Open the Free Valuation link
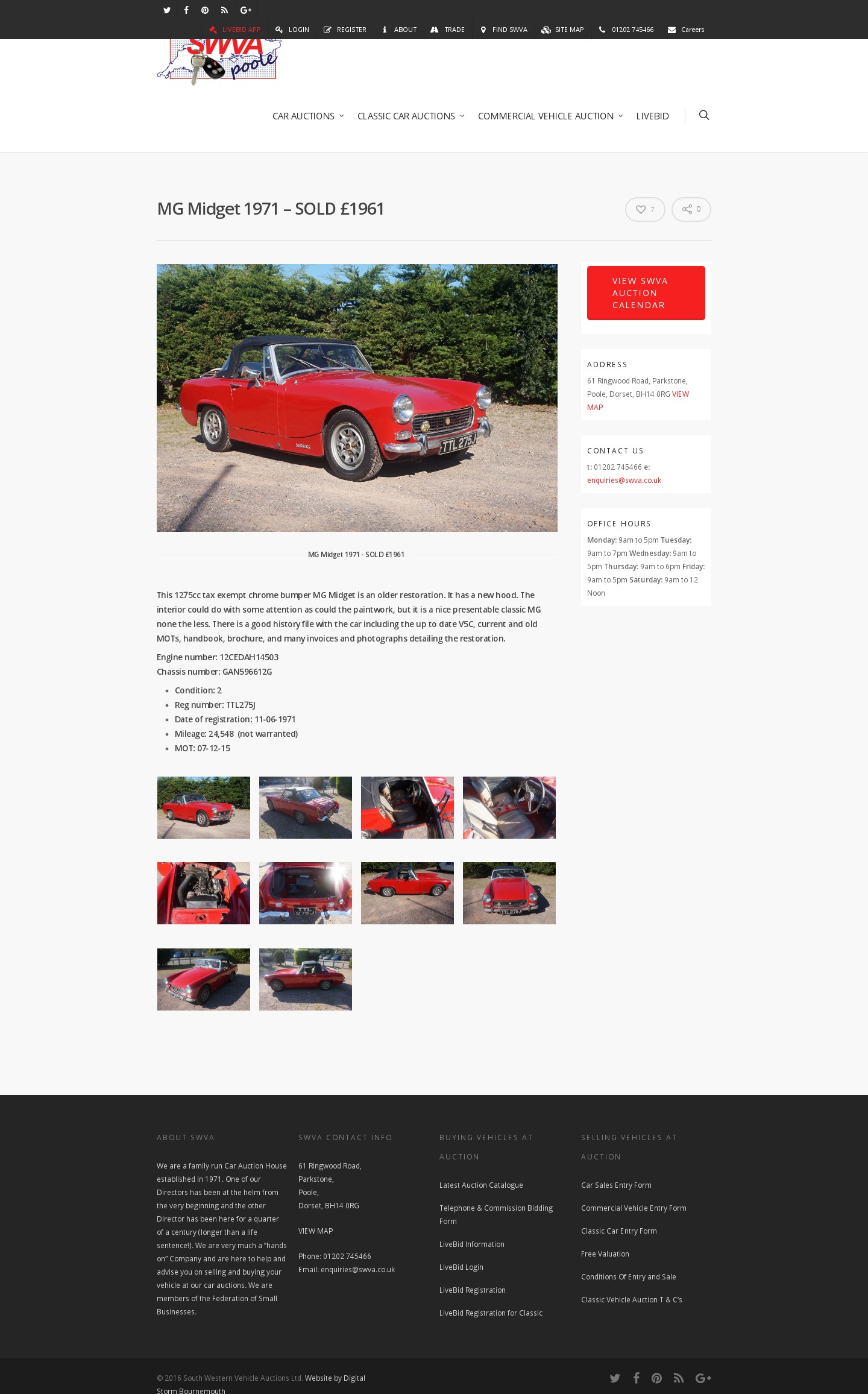The height and width of the screenshot is (1394, 868). tap(605, 1254)
